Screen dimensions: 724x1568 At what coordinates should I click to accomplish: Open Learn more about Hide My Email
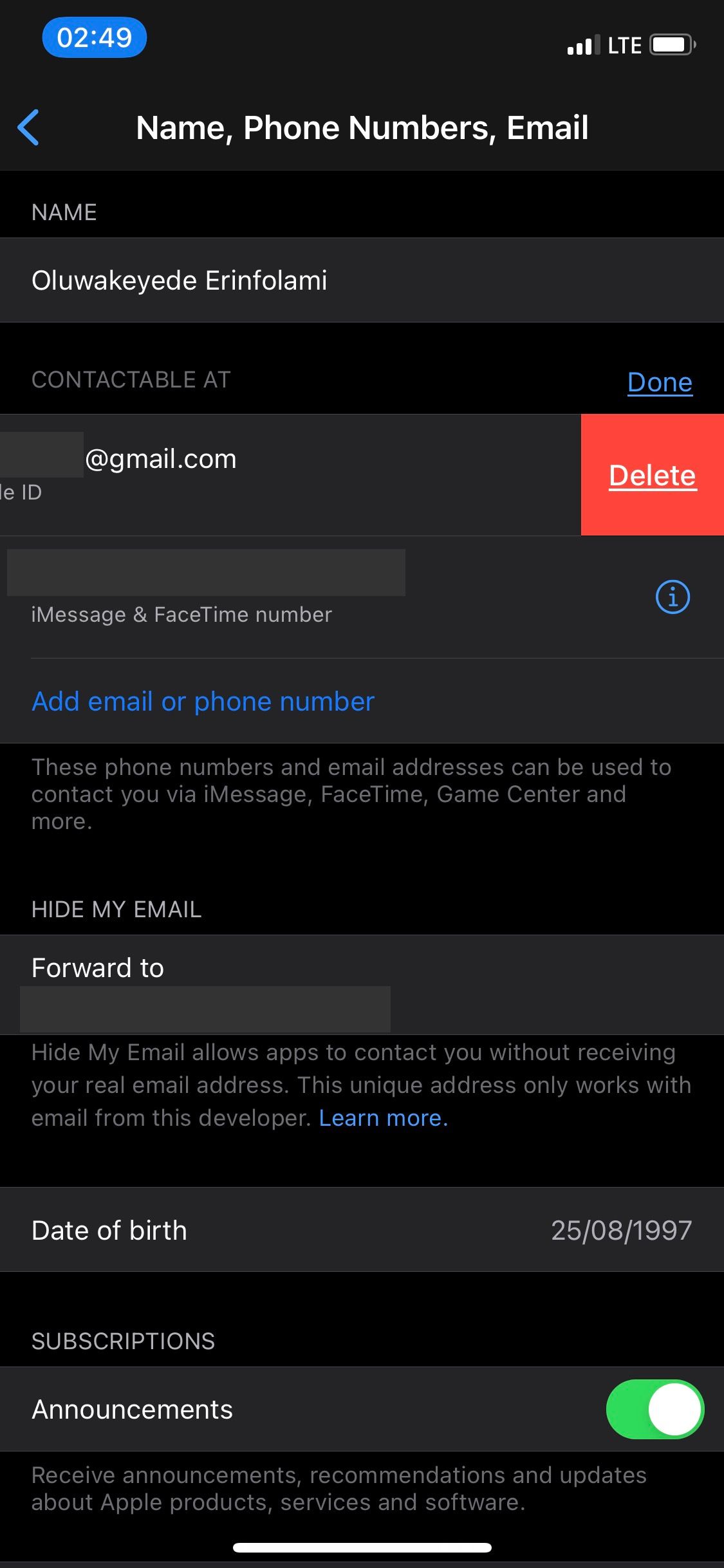(x=384, y=1118)
